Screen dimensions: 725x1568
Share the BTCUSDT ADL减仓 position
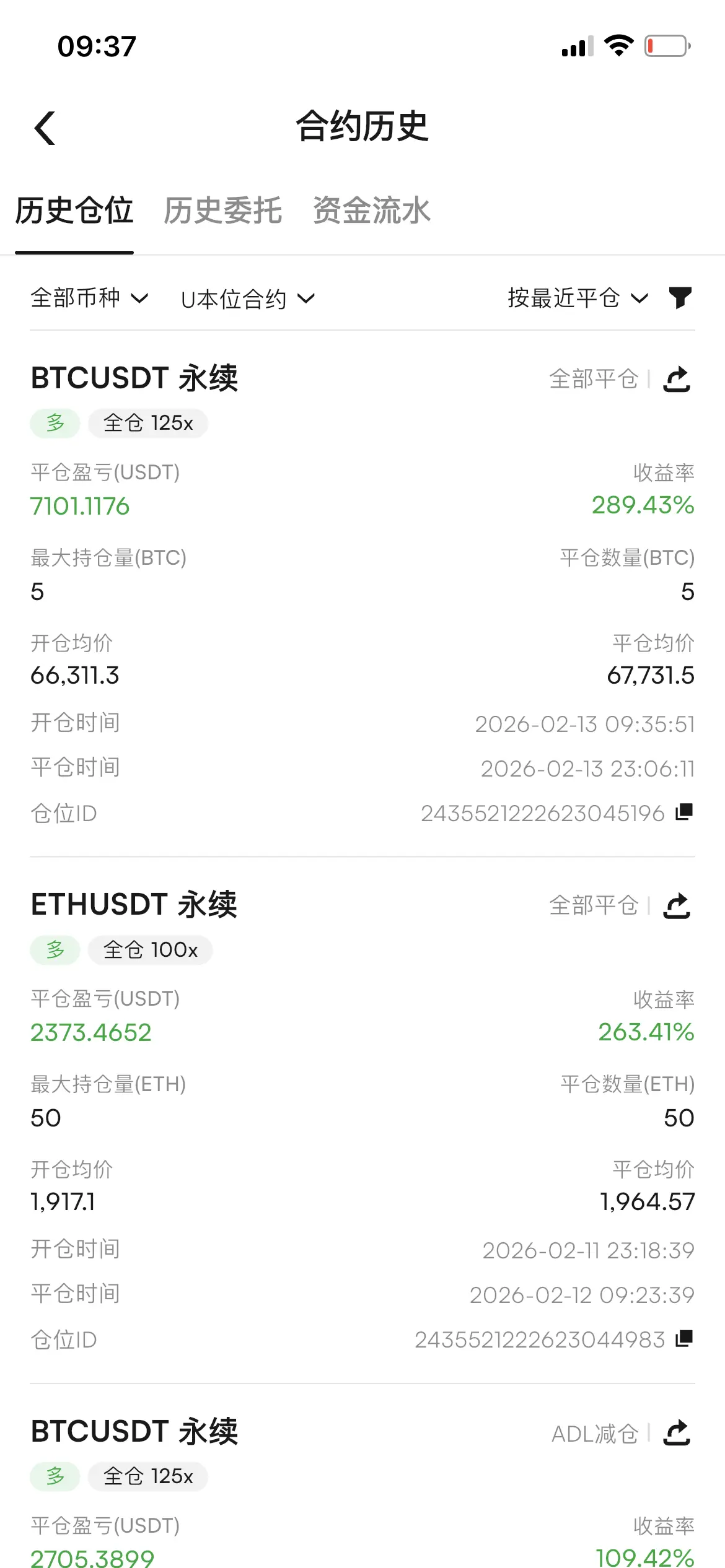(677, 1432)
